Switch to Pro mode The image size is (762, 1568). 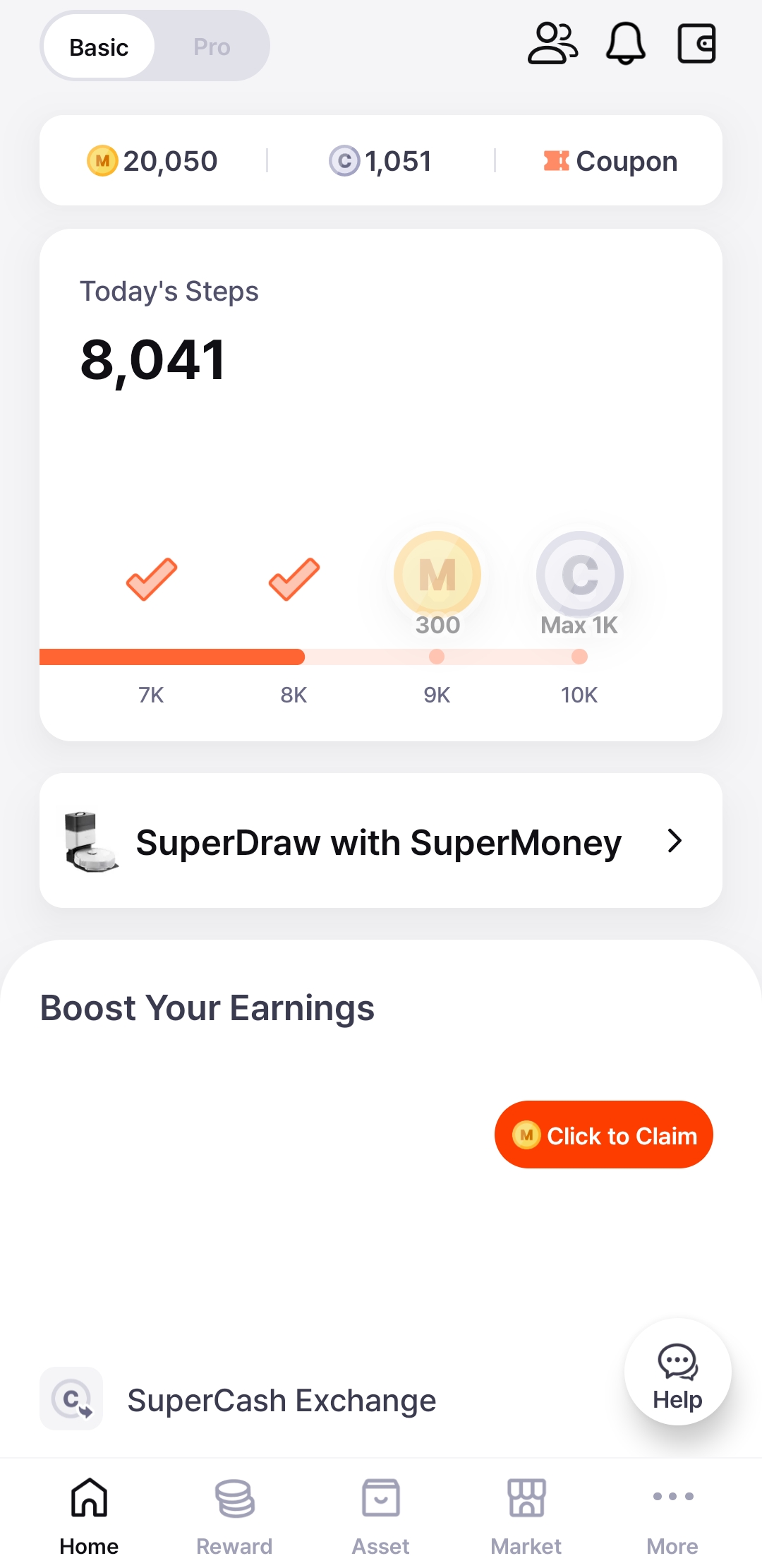tap(212, 47)
